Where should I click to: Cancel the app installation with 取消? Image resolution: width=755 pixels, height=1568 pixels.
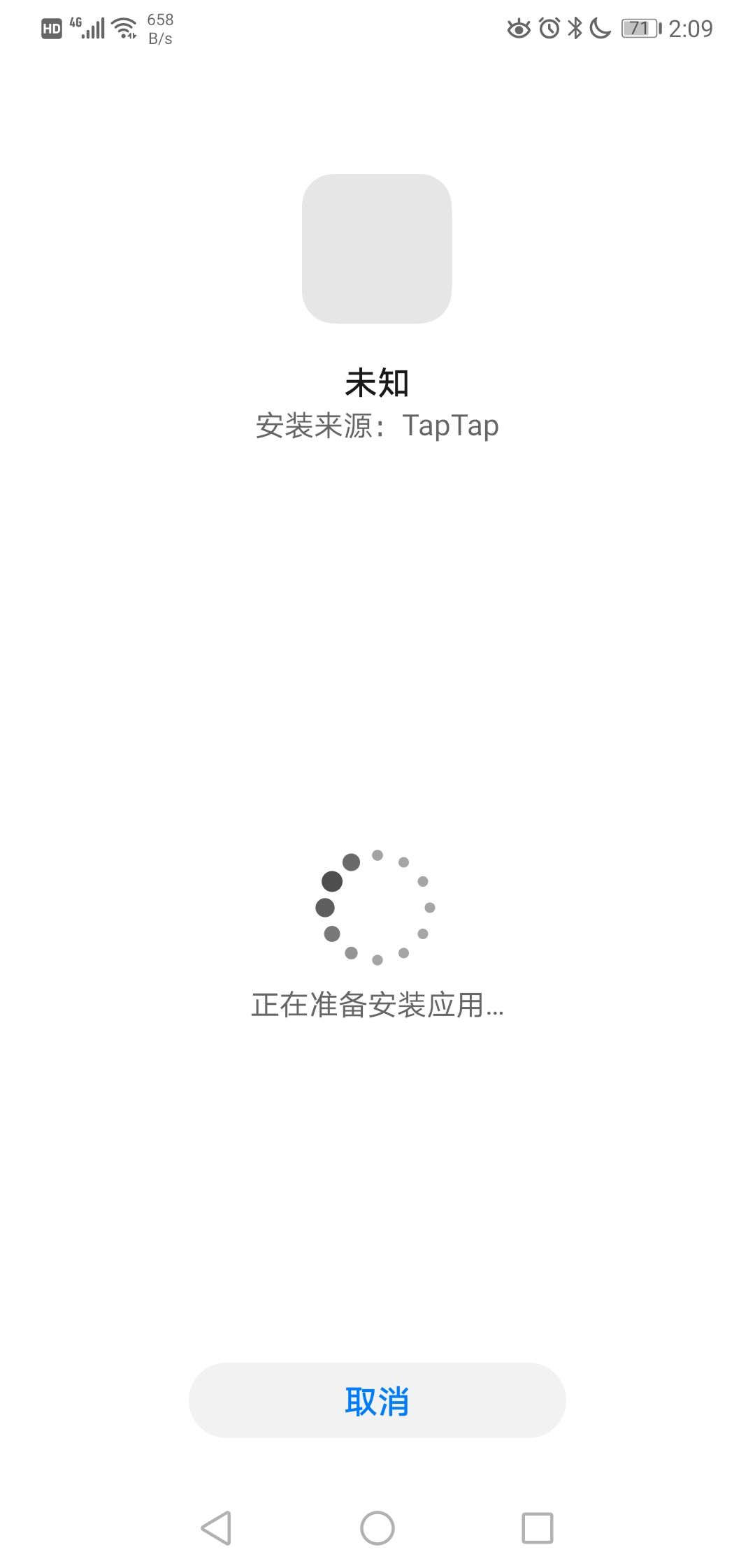[x=377, y=1400]
